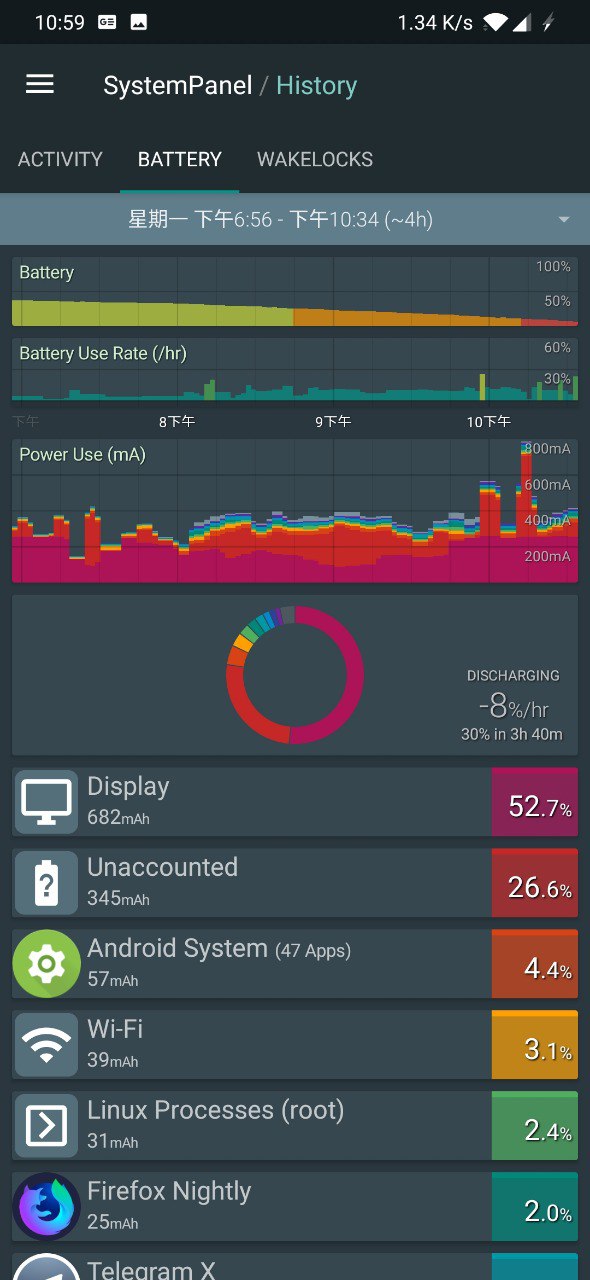Screen dimensions: 590x1280
Task: Open the Unaccounted usage row
Action: 295,883
